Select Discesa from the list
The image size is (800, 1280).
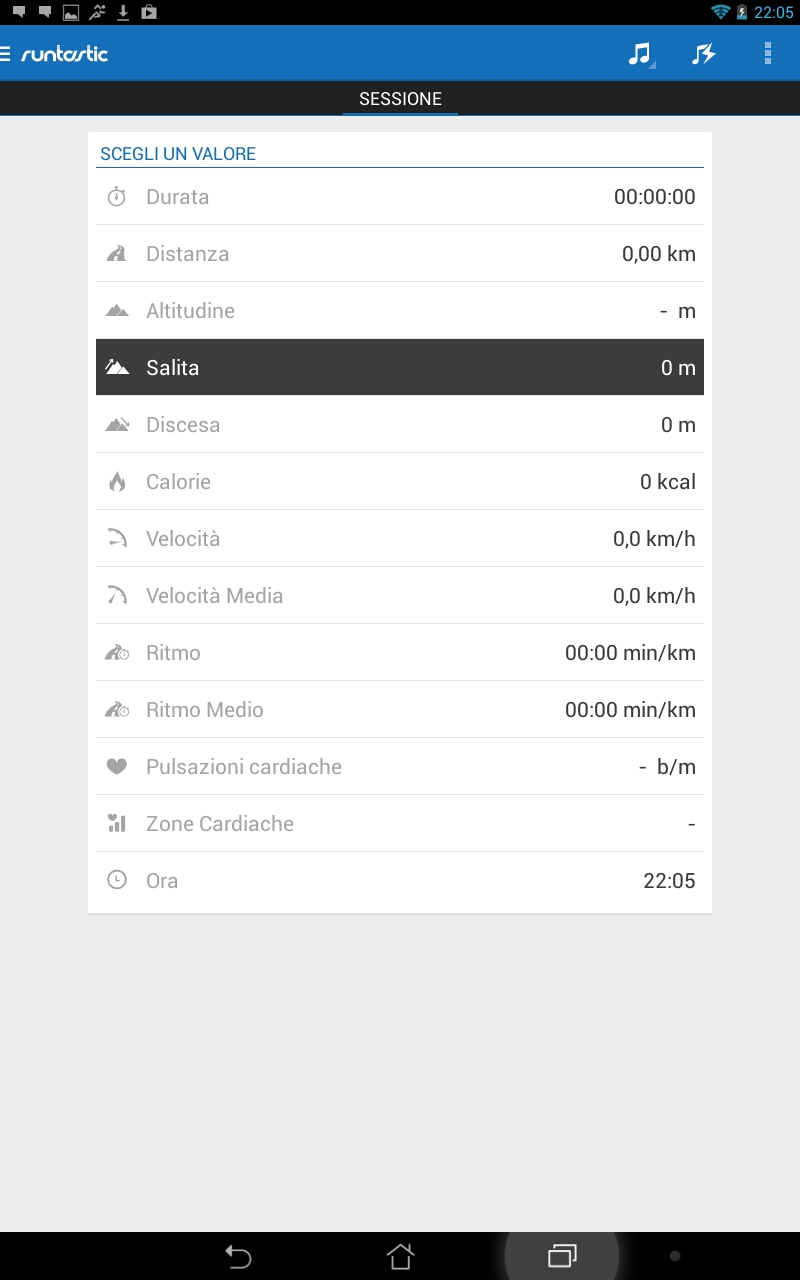[400, 425]
